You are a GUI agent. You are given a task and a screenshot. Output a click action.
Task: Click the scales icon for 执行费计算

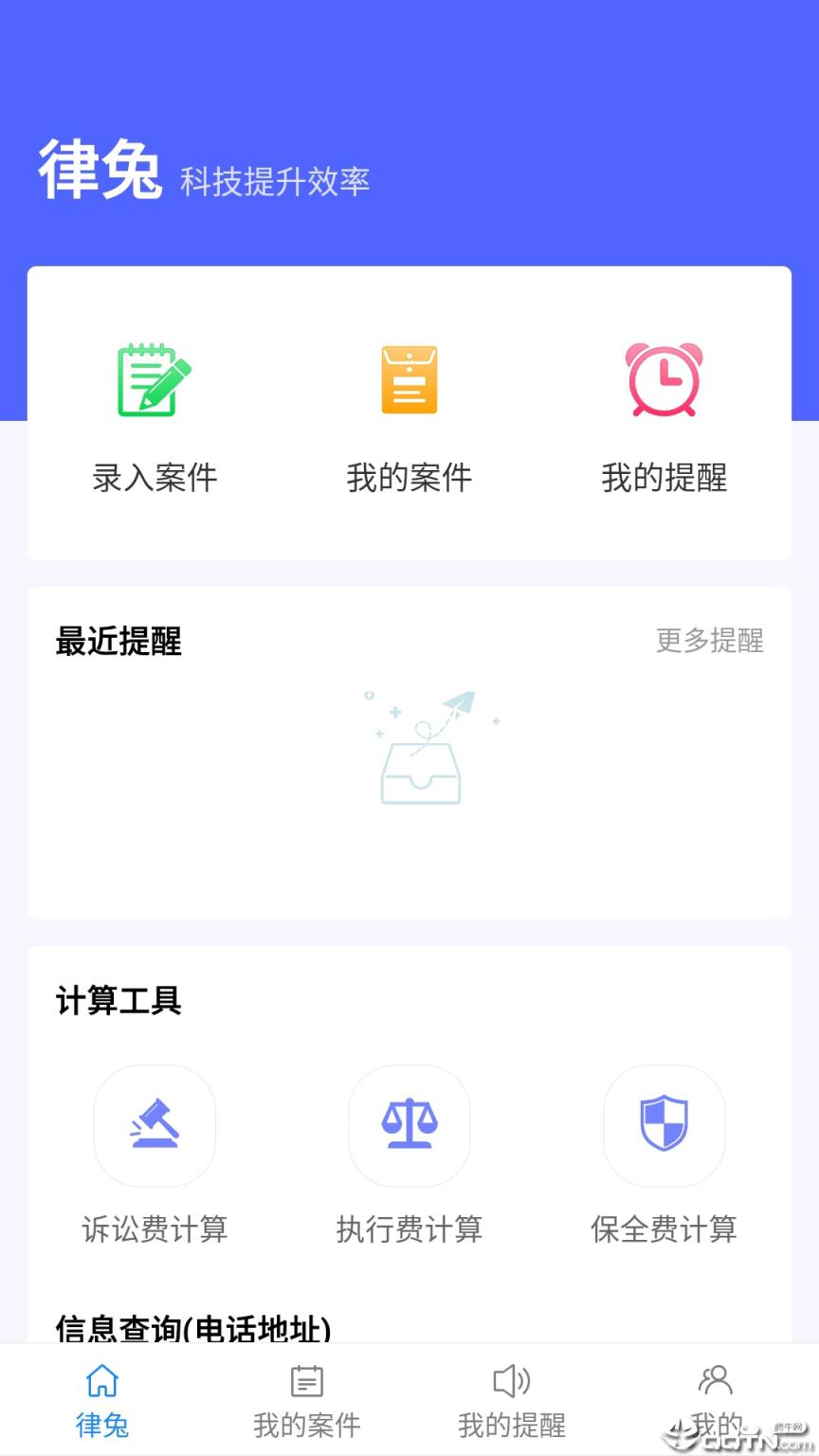pyautogui.click(x=409, y=1125)
